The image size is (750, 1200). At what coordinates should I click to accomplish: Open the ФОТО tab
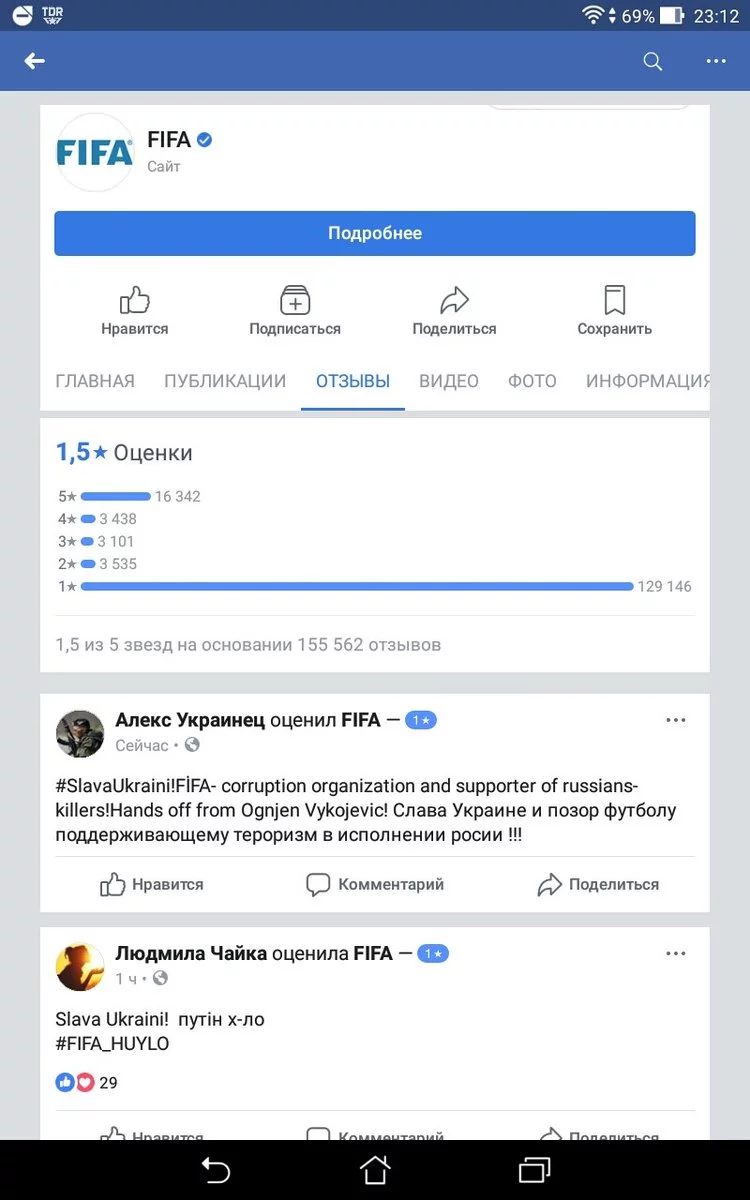532,381
